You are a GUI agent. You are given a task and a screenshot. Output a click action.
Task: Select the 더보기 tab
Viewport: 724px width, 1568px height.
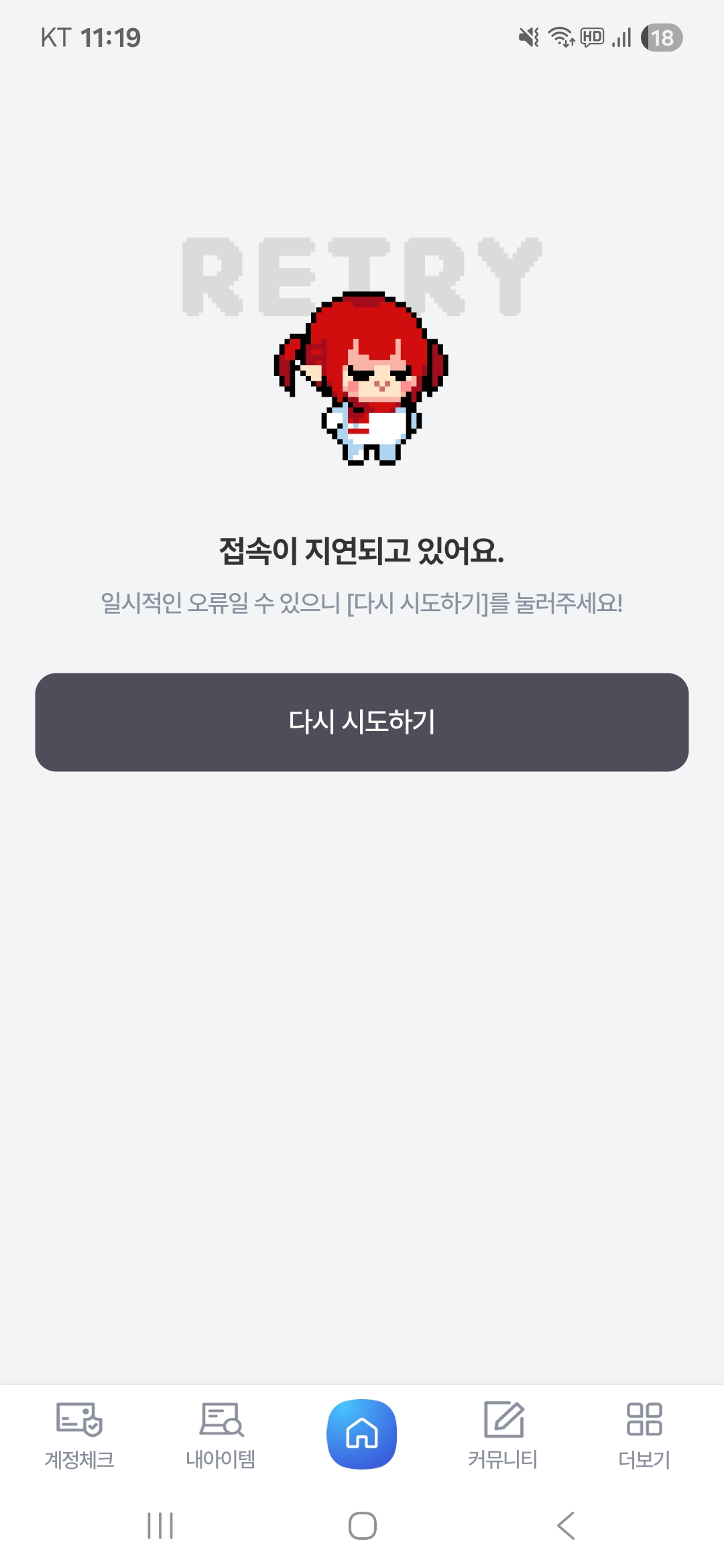[644, 1435]
